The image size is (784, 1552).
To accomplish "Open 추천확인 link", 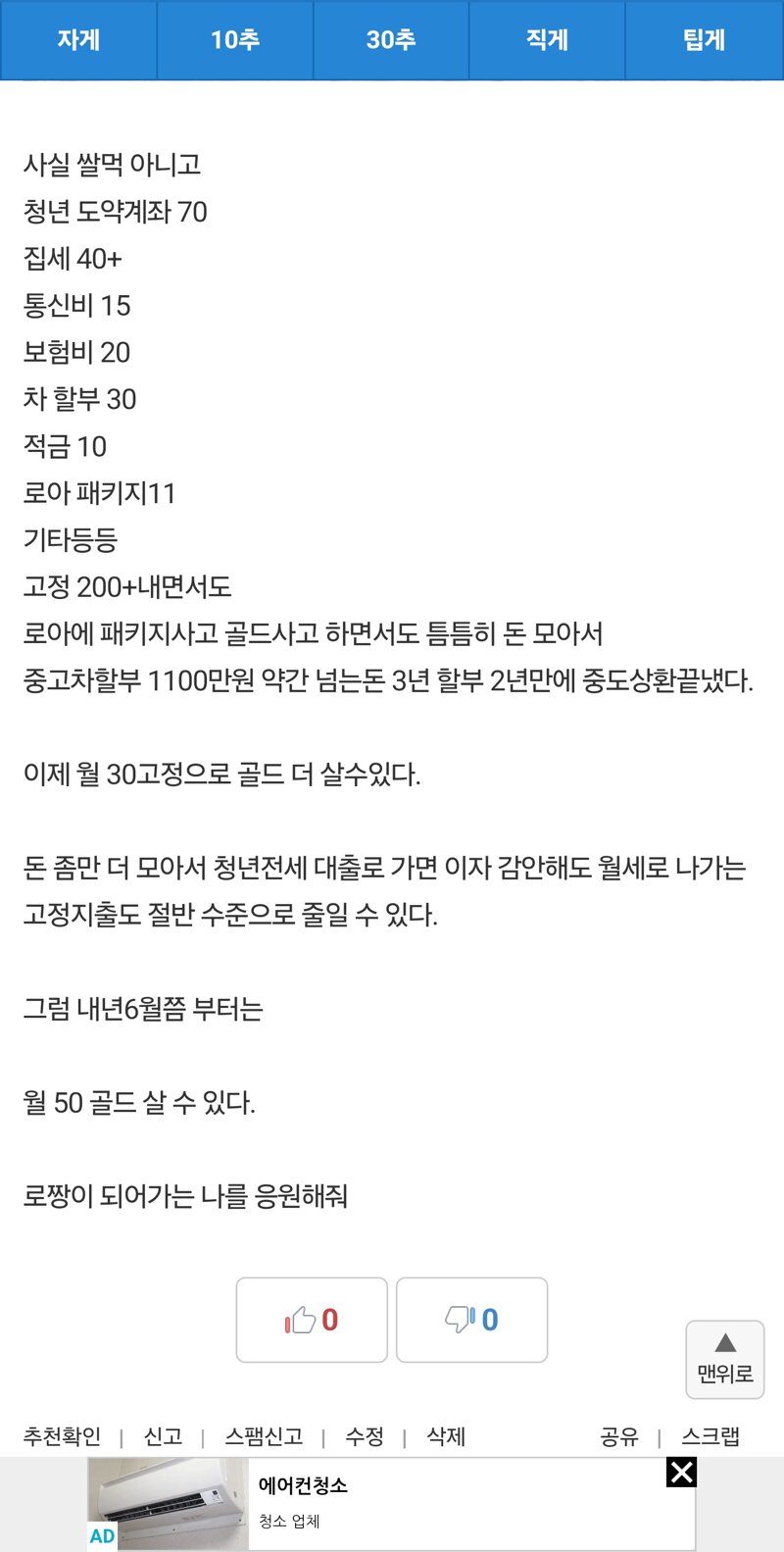I will pyautogui.click(x=62, y=1436).
